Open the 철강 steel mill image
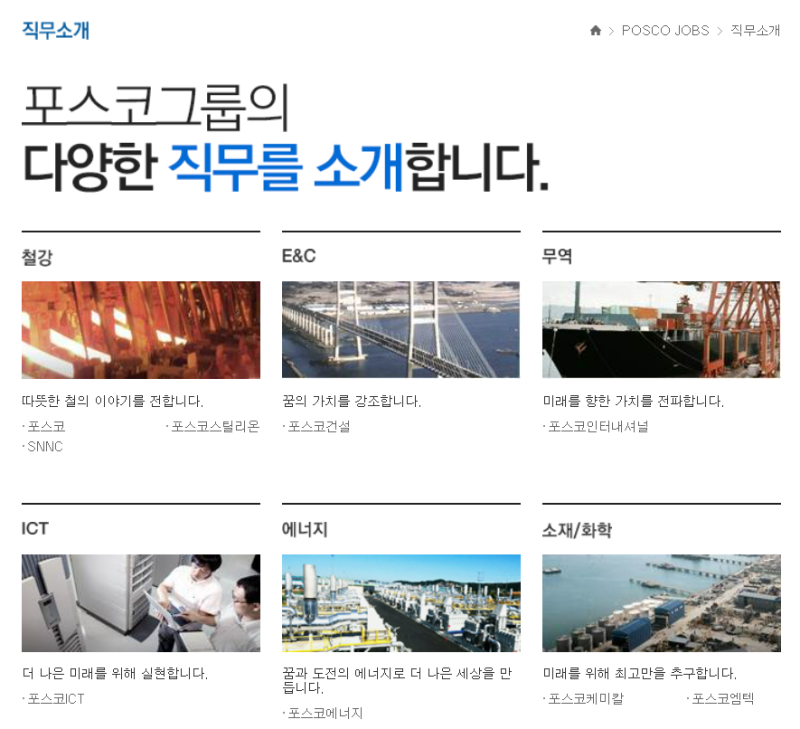Screen dimensions: 800x729 (x=141, y=330)
